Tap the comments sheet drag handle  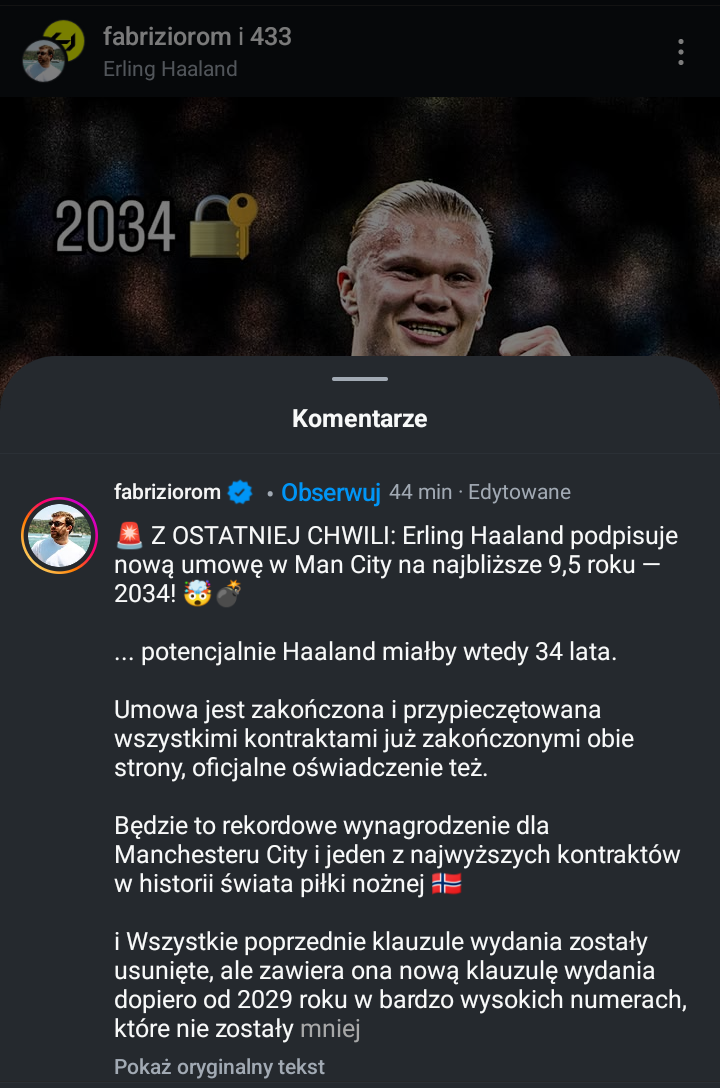360,379
